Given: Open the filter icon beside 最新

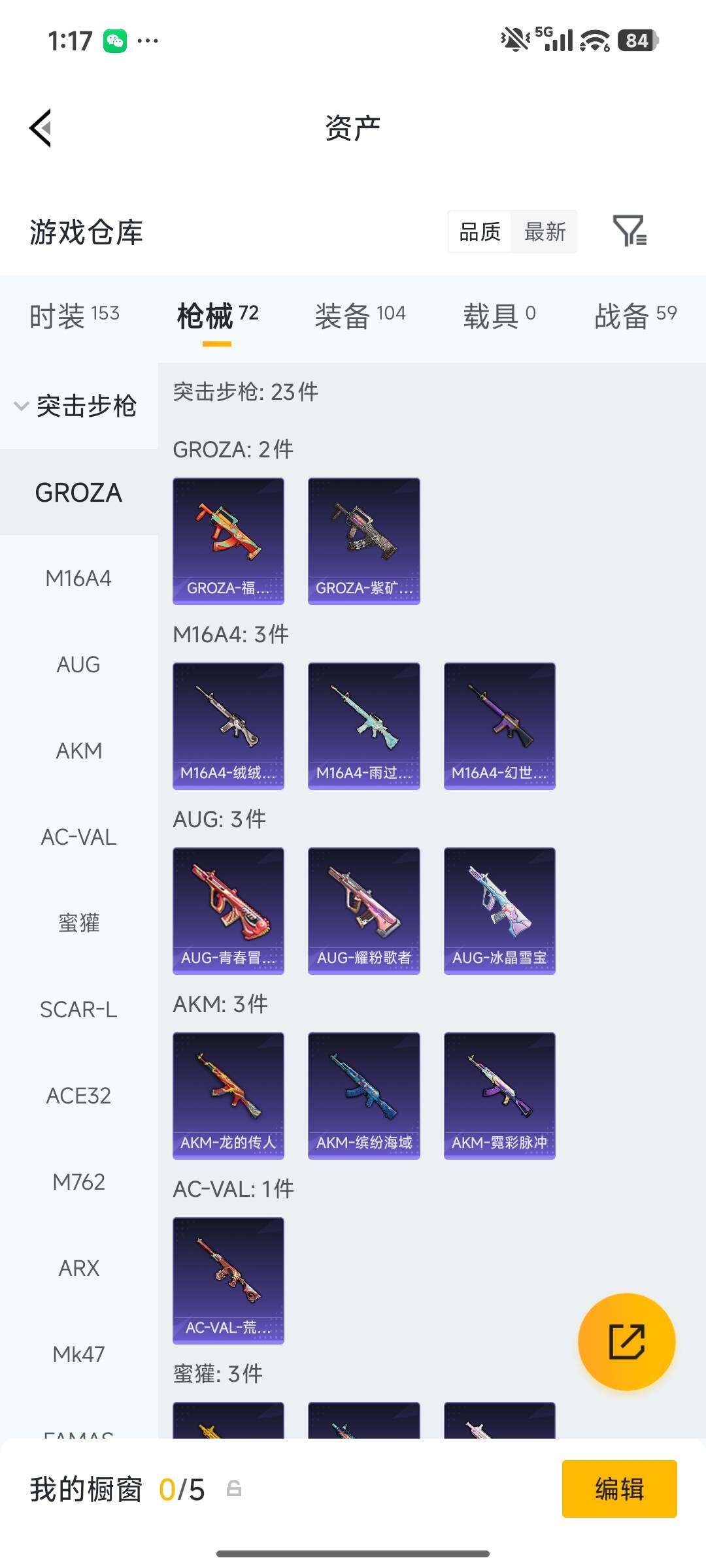Looking at the screenshot, I should (630, 231).
